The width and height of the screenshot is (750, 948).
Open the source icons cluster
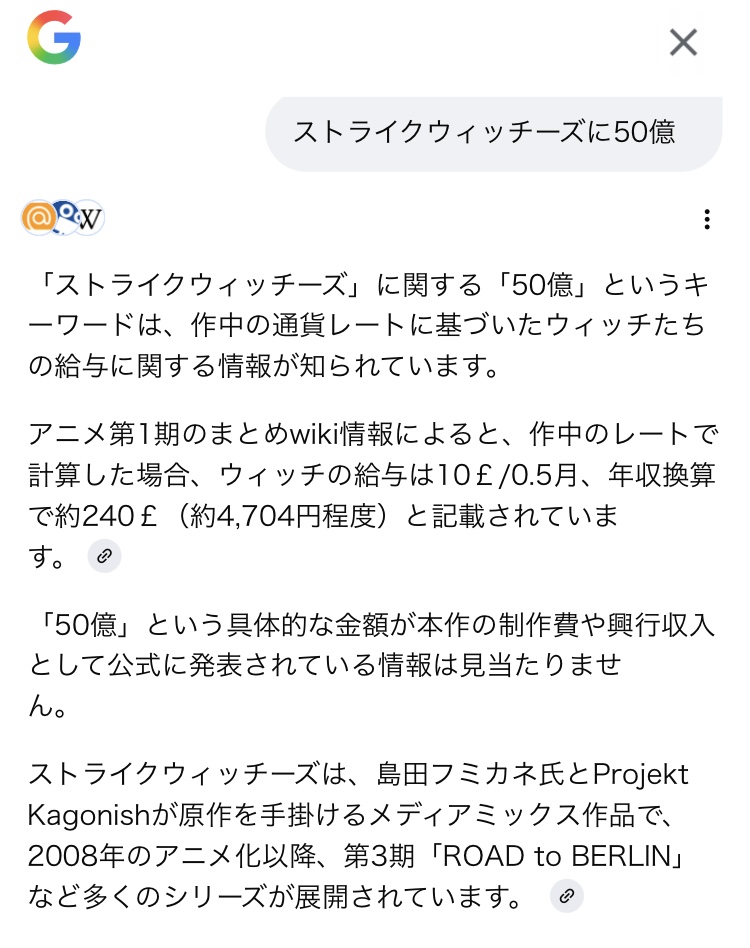tap(63, 217)
